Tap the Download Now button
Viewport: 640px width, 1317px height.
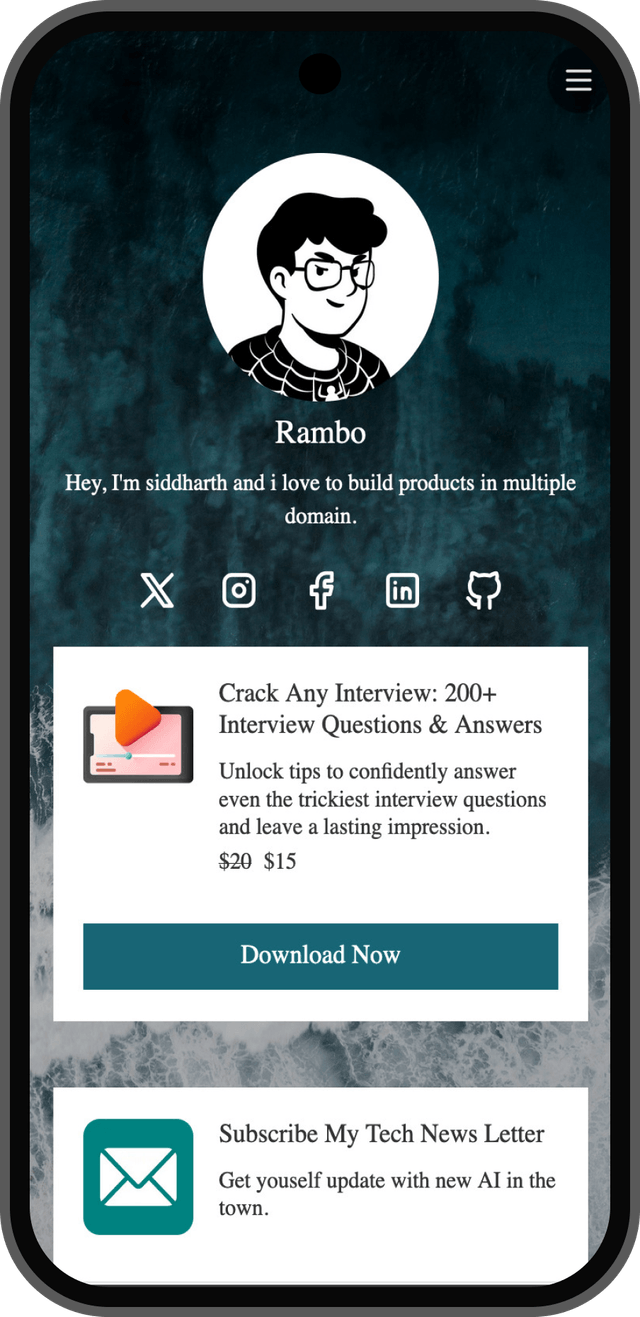point(320,956)
